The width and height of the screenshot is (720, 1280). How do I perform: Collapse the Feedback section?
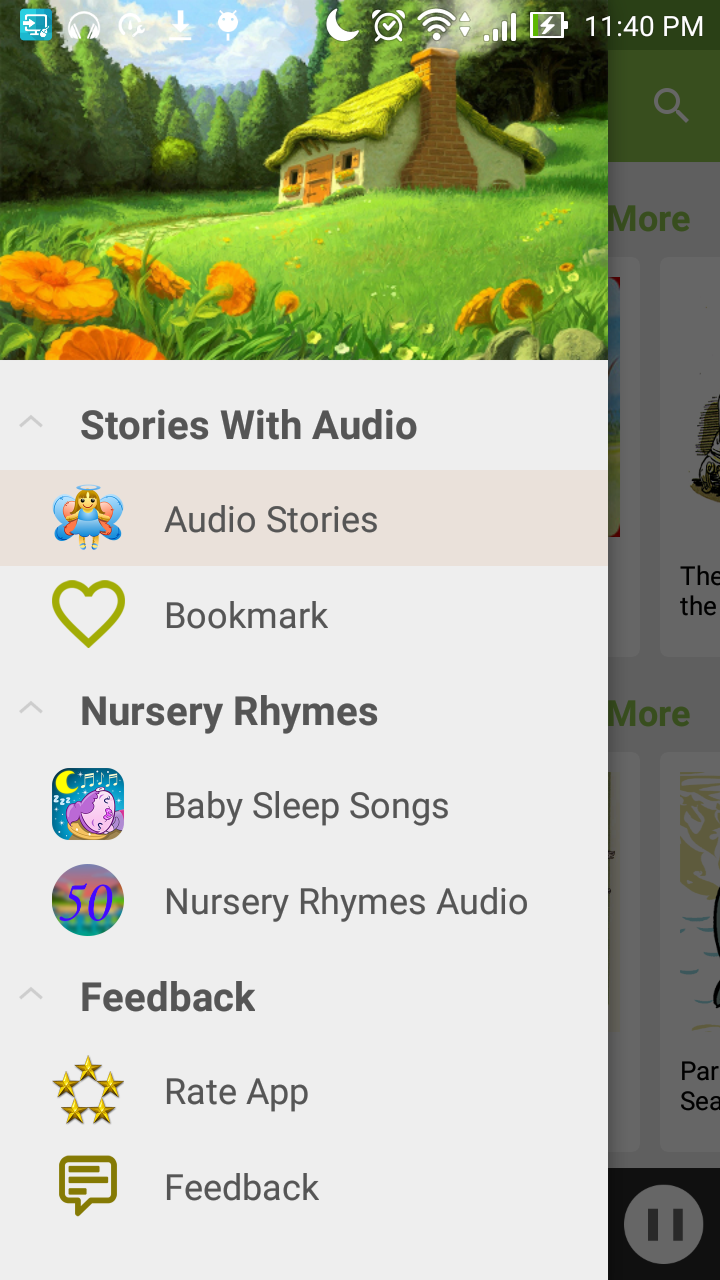pos(31,993)
